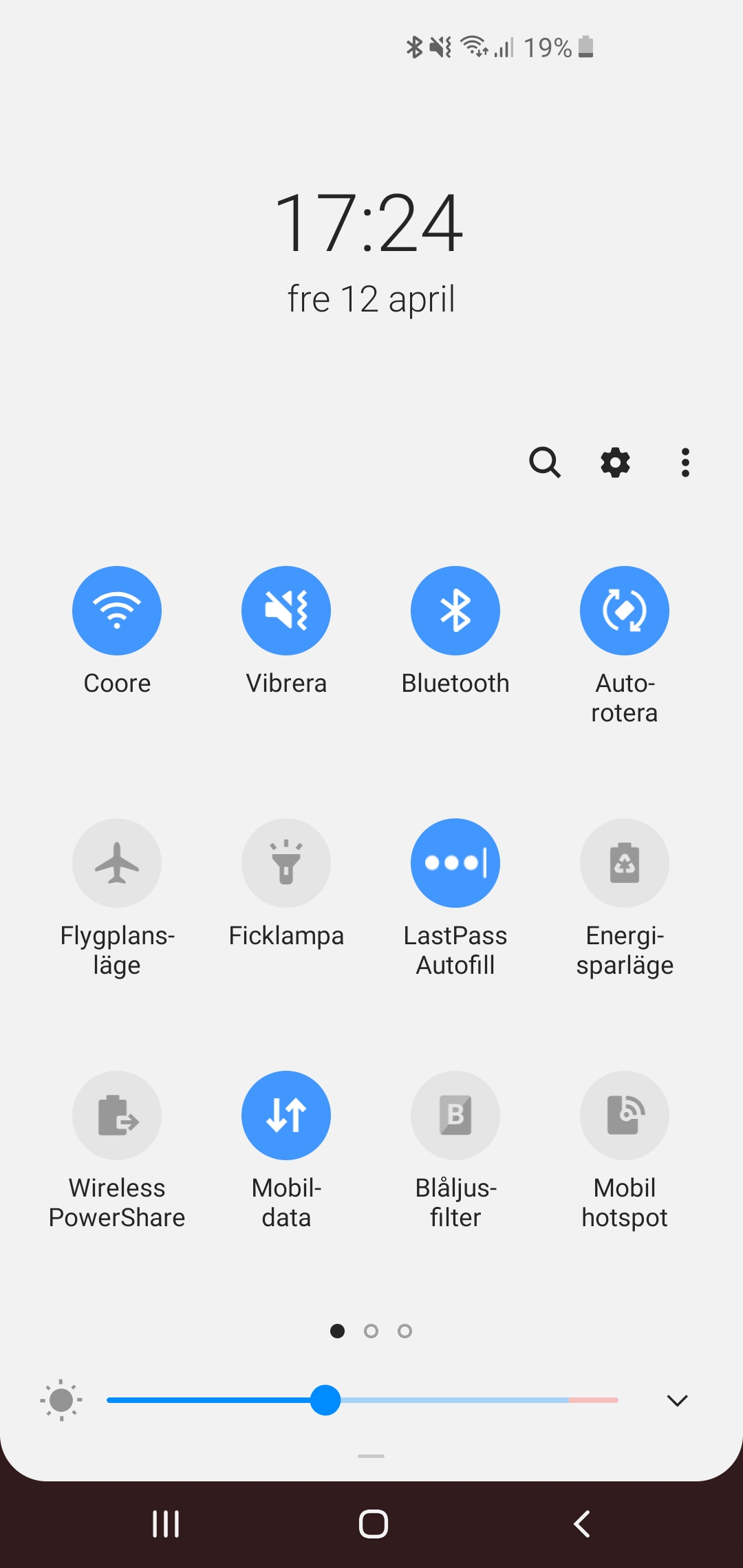Enable Flygplansläge
This screenshot has height=1568, width=743.
pos(117,863)
